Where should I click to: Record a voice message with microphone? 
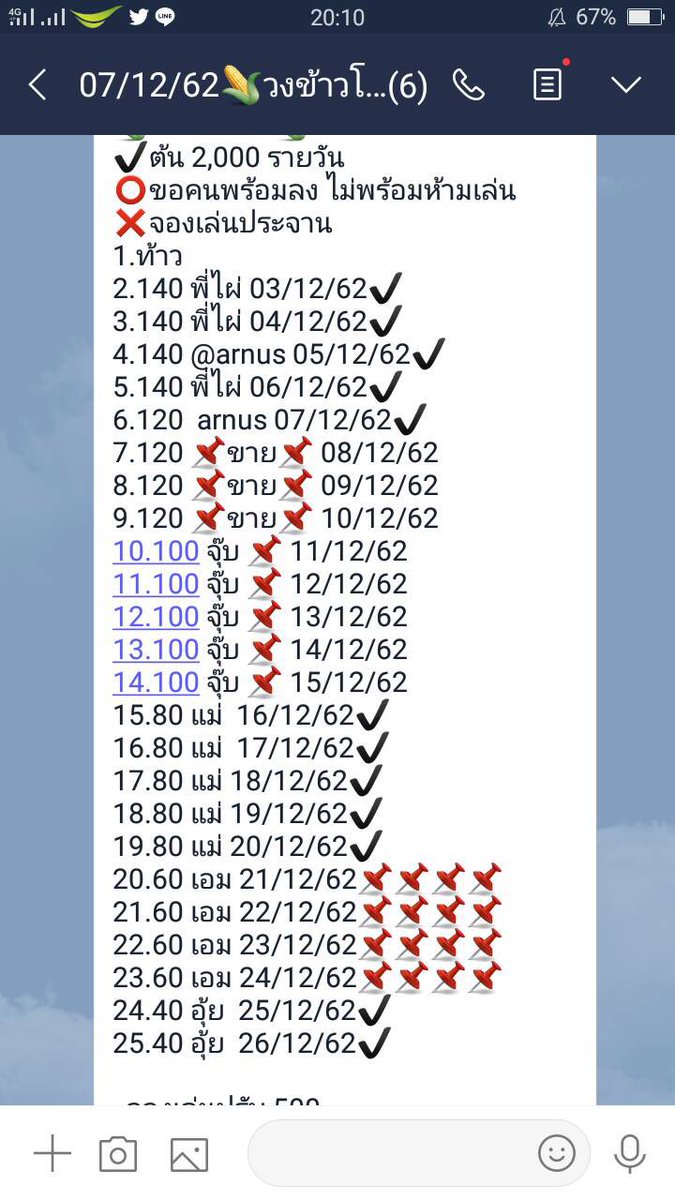tap(630, 1154)
